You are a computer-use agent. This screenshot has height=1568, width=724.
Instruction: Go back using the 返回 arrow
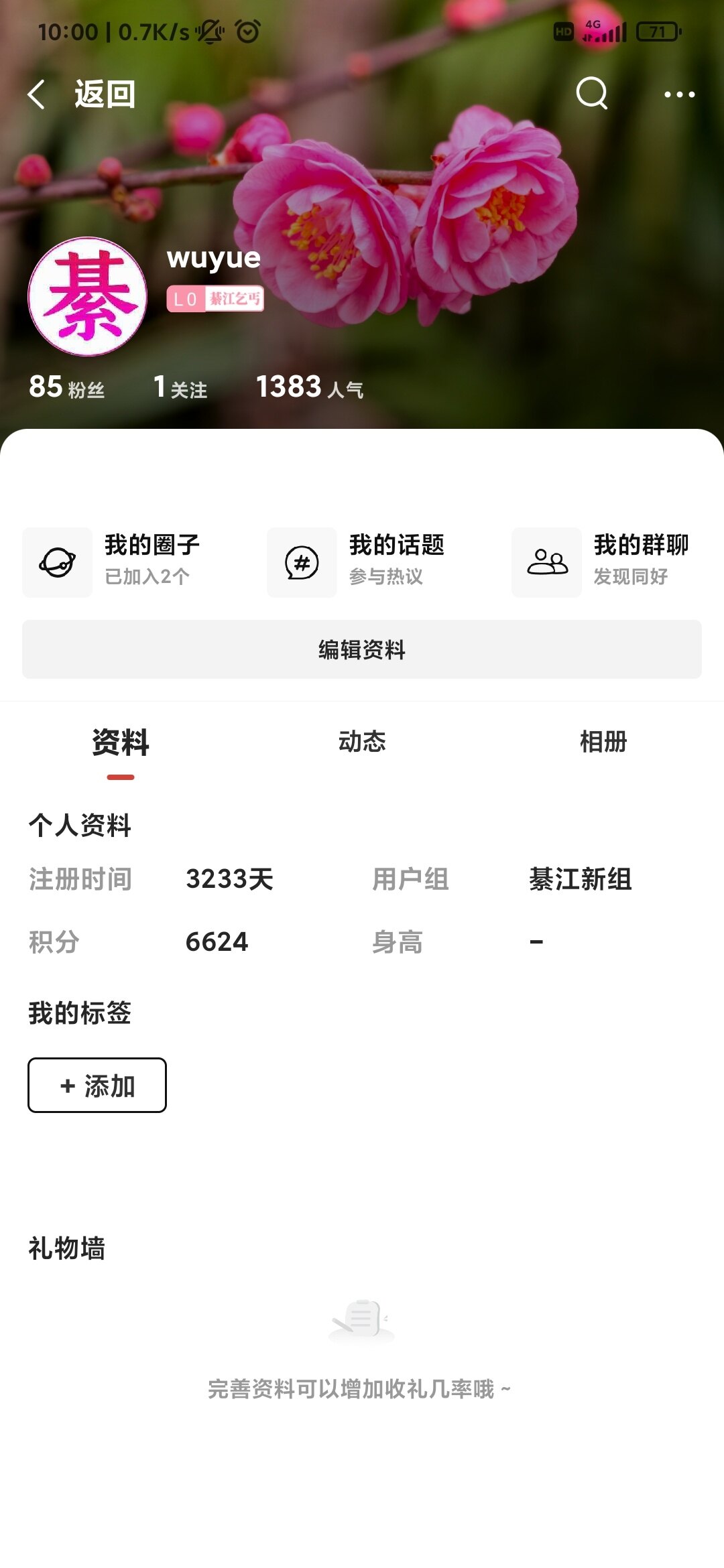click(x=38, y=94)
